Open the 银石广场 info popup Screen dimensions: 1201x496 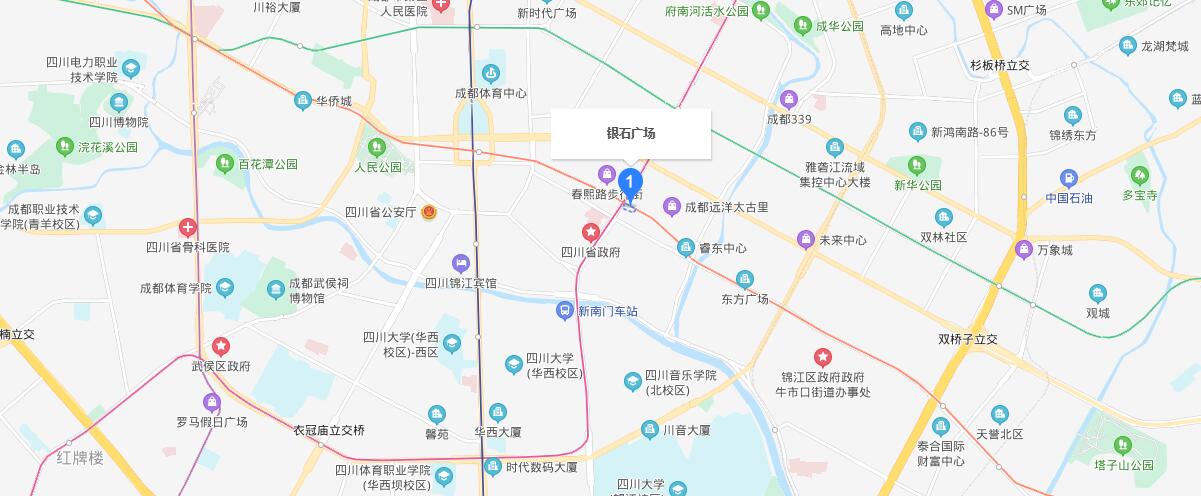click(631, 133)
